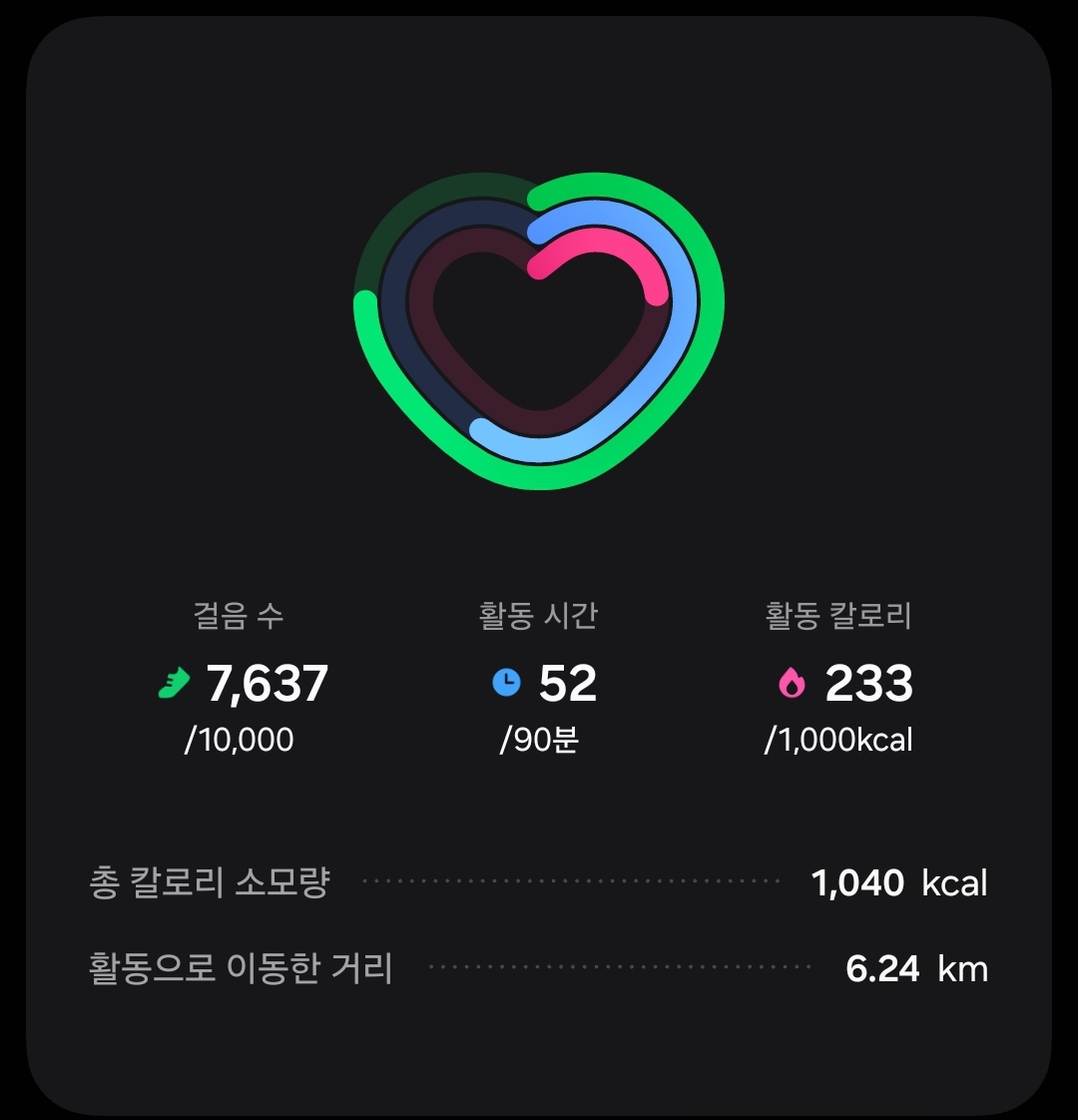
Task: Open the daily activity heart card
Action: click(539, 329)
